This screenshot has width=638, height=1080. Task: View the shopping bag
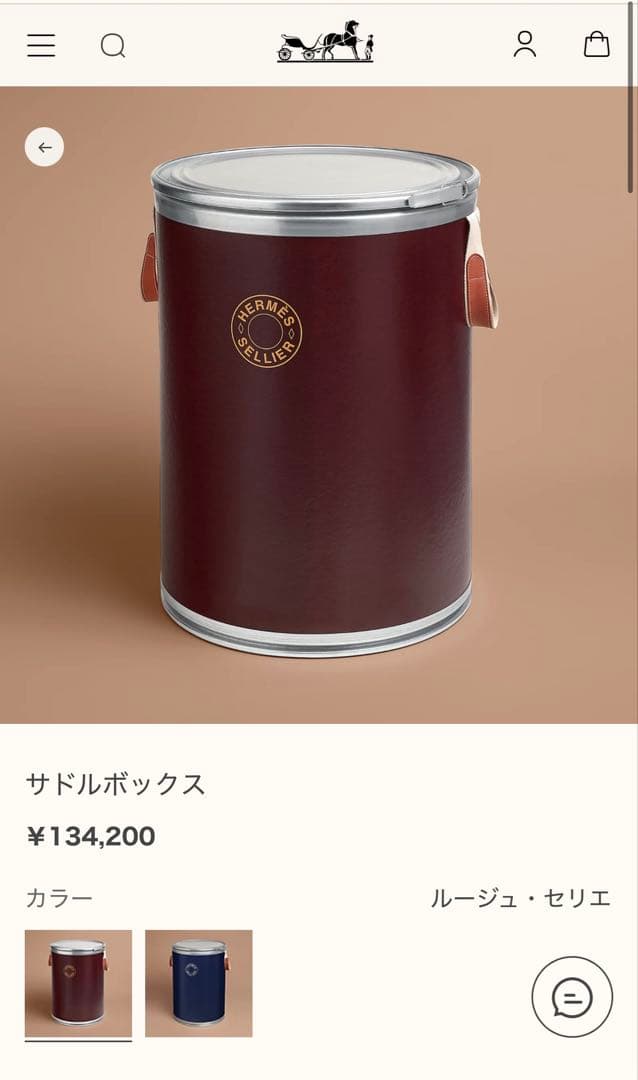point(597,44)
